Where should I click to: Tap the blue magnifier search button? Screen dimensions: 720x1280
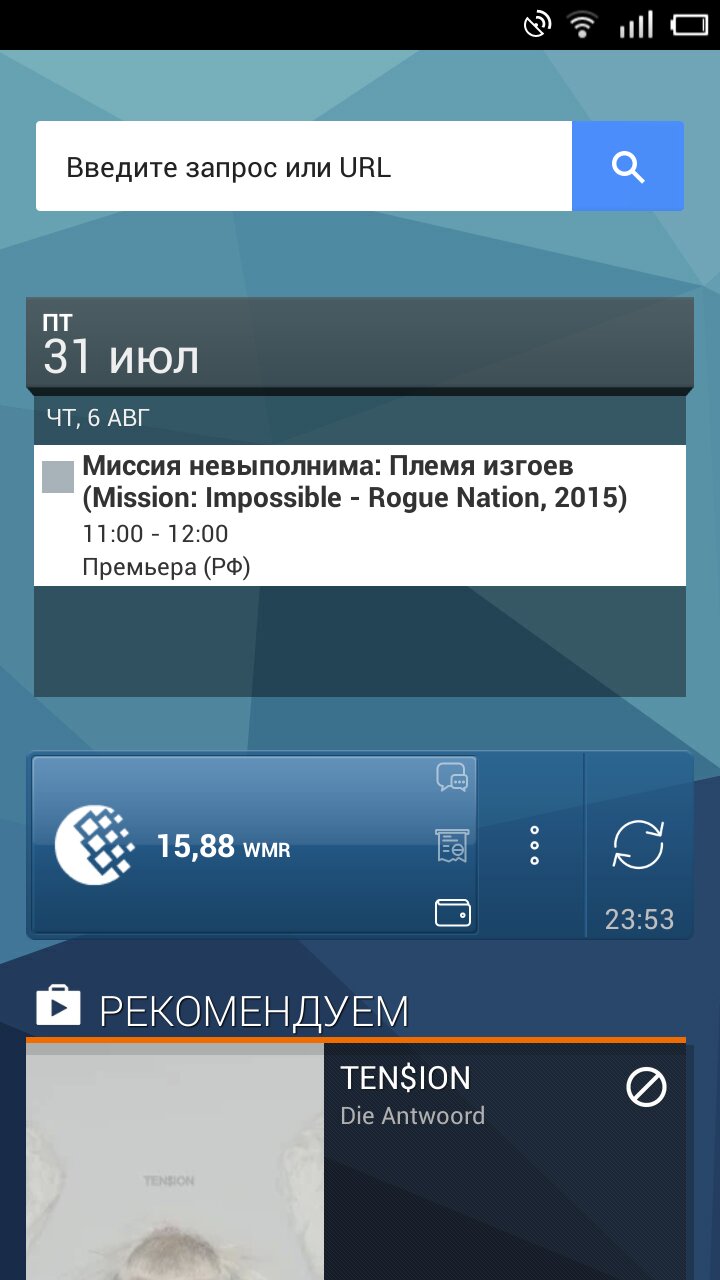click(x=627, y=167)
